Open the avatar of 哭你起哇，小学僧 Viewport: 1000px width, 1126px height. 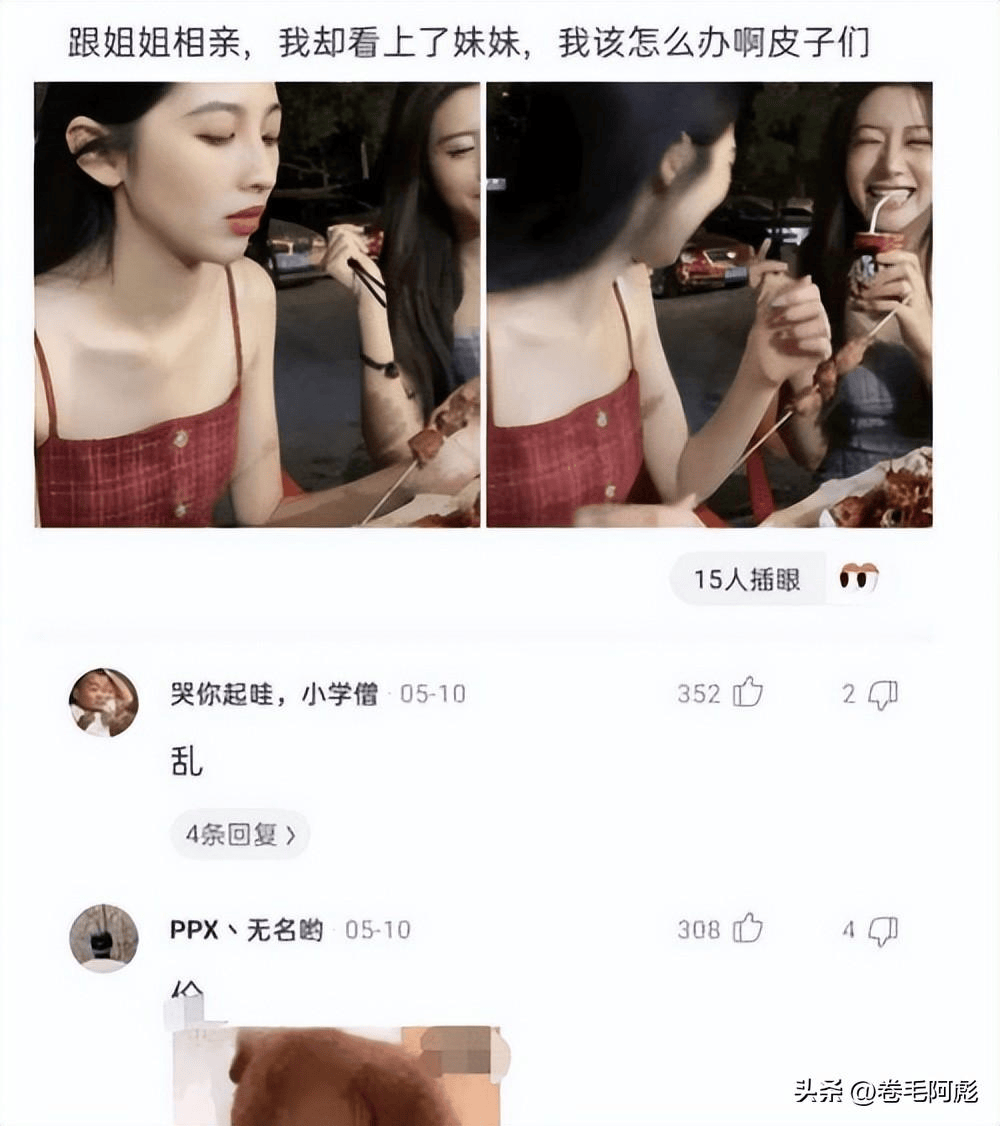coord(104,702)
